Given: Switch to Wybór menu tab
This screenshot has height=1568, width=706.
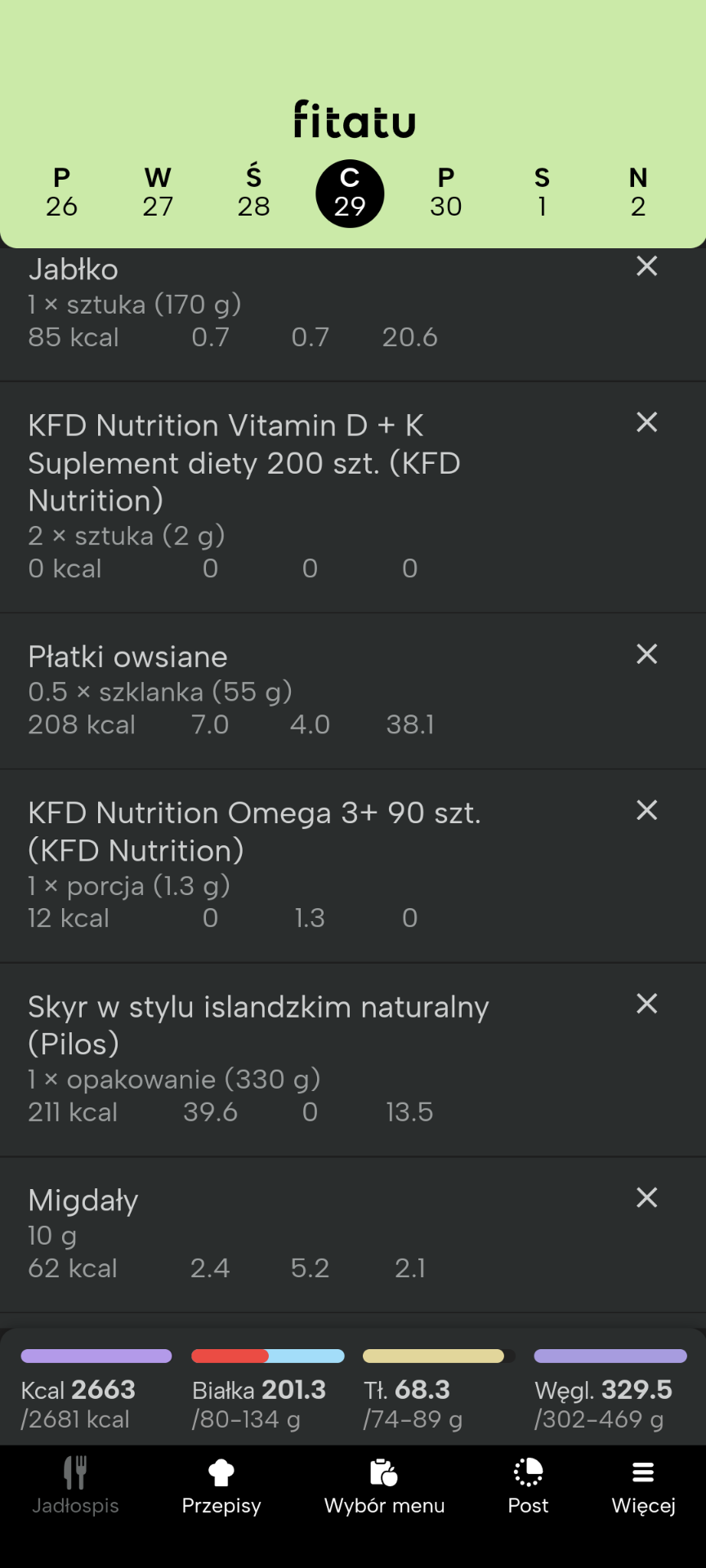Looking at the screenshot, I should point(384,1486).
